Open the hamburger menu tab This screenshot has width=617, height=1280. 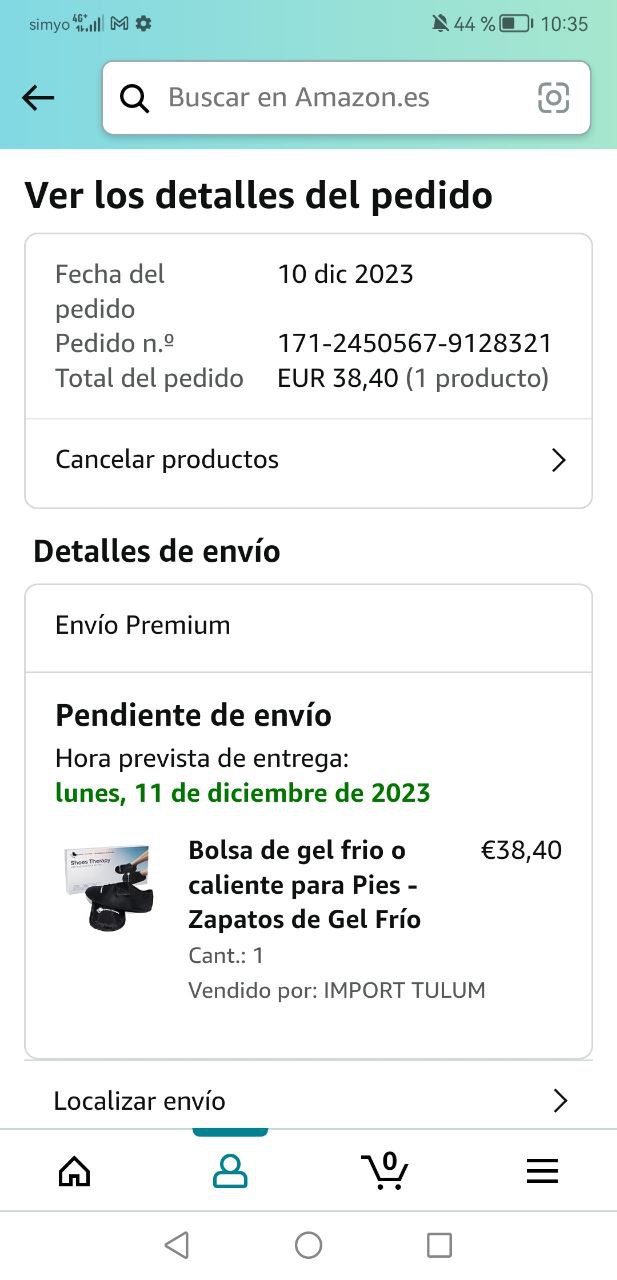click(x=541, y=1171)
